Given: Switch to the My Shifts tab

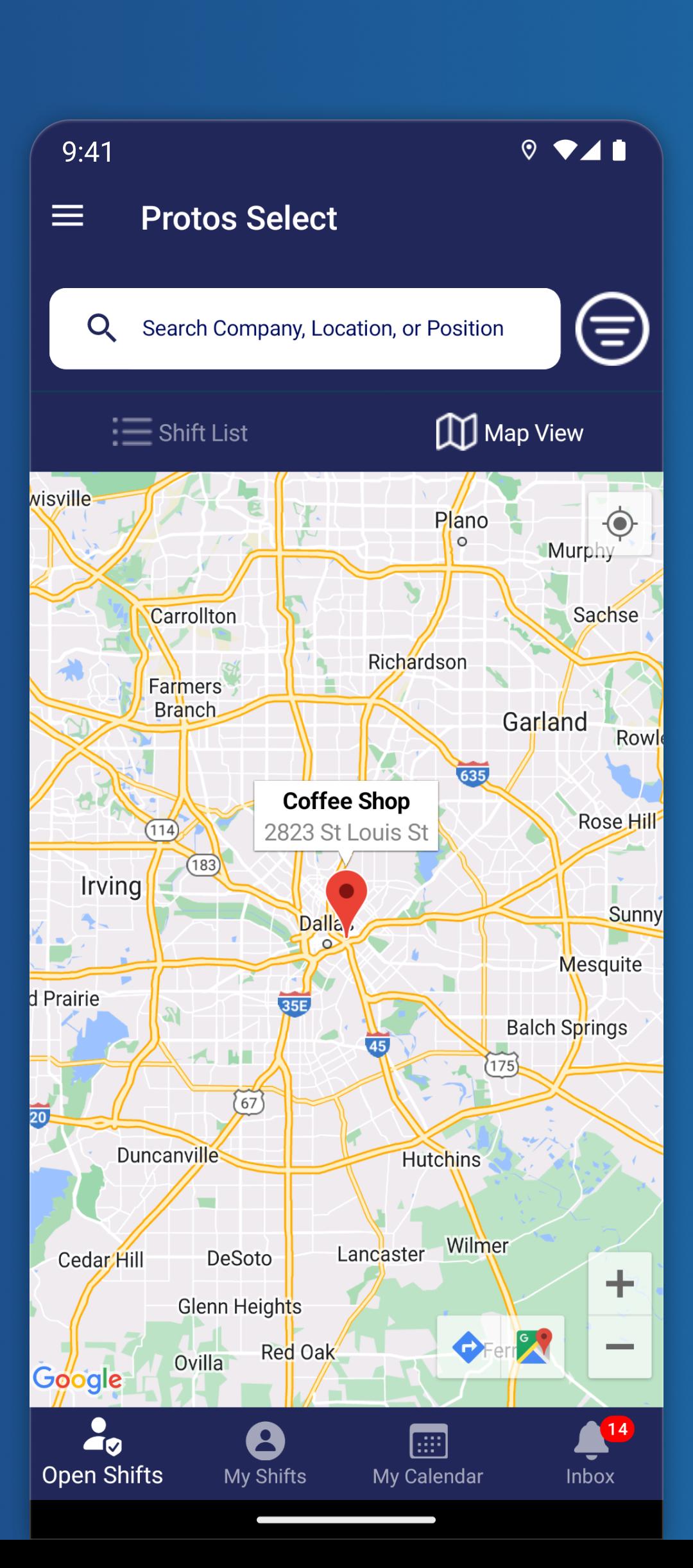Looking at the screenshot, I should point(265,1453).
